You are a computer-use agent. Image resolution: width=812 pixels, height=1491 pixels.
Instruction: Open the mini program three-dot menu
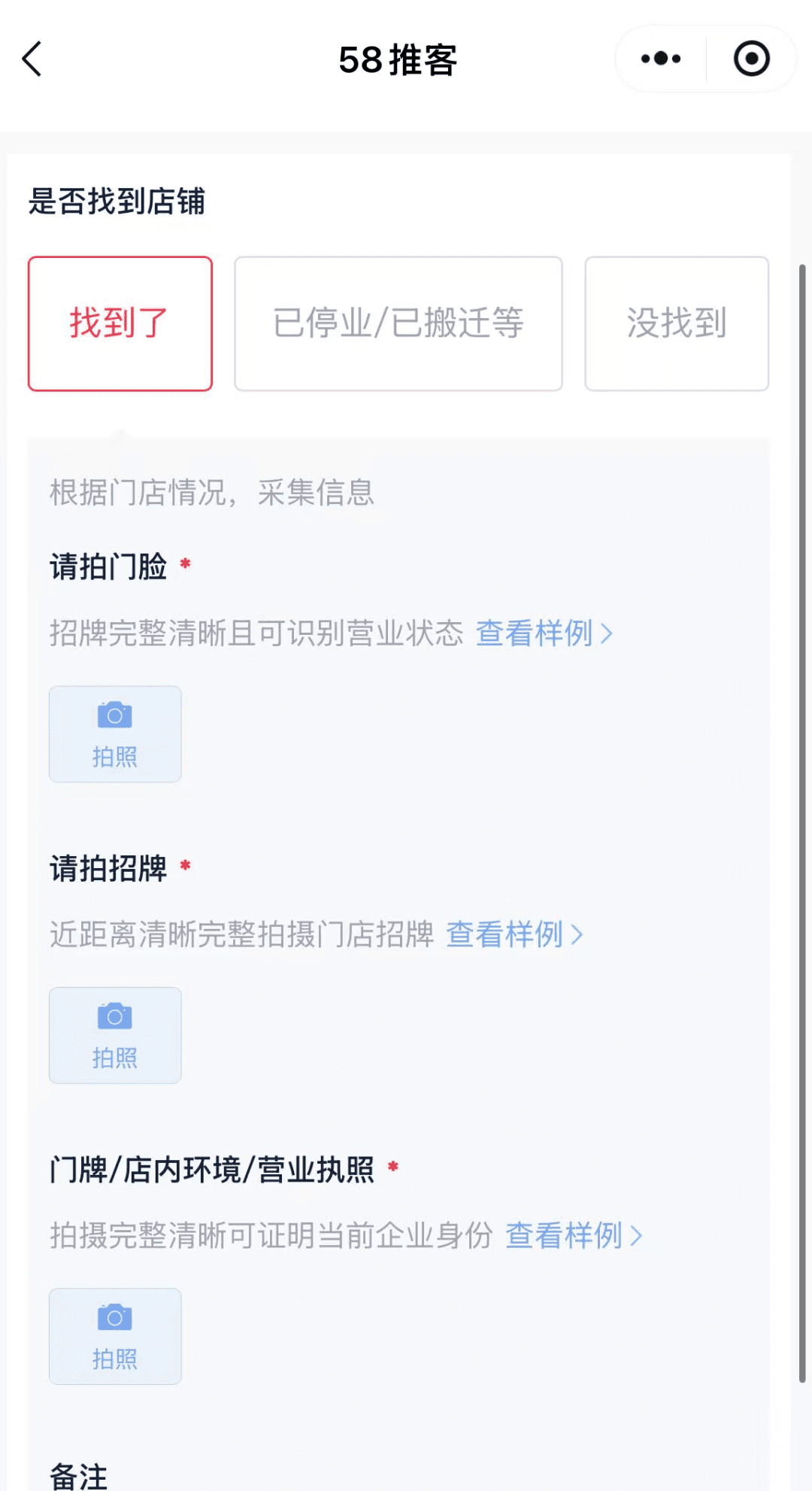click(x=661, y=59)
